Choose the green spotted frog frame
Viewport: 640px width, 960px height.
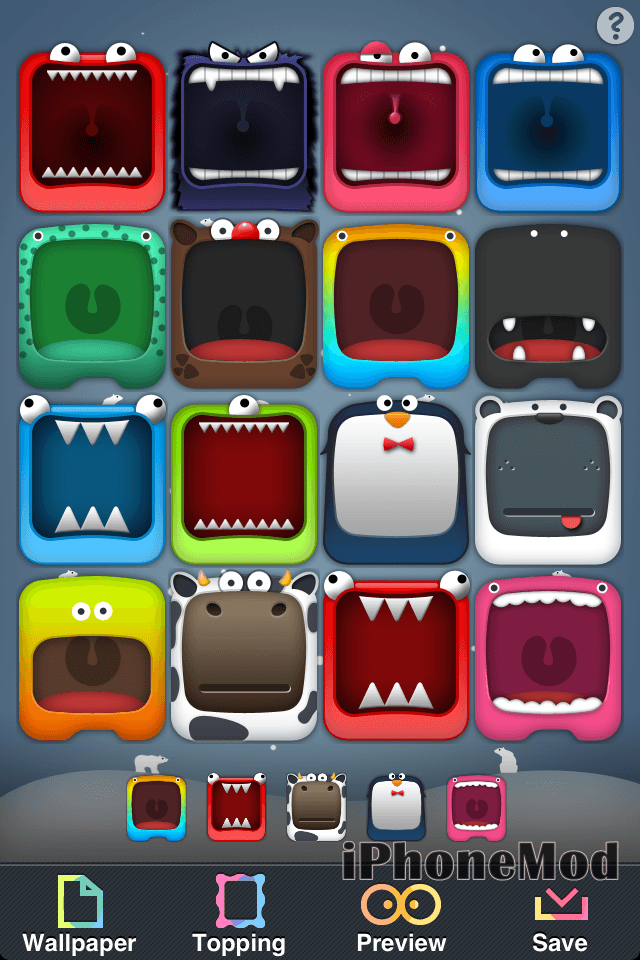coord(92,305)
